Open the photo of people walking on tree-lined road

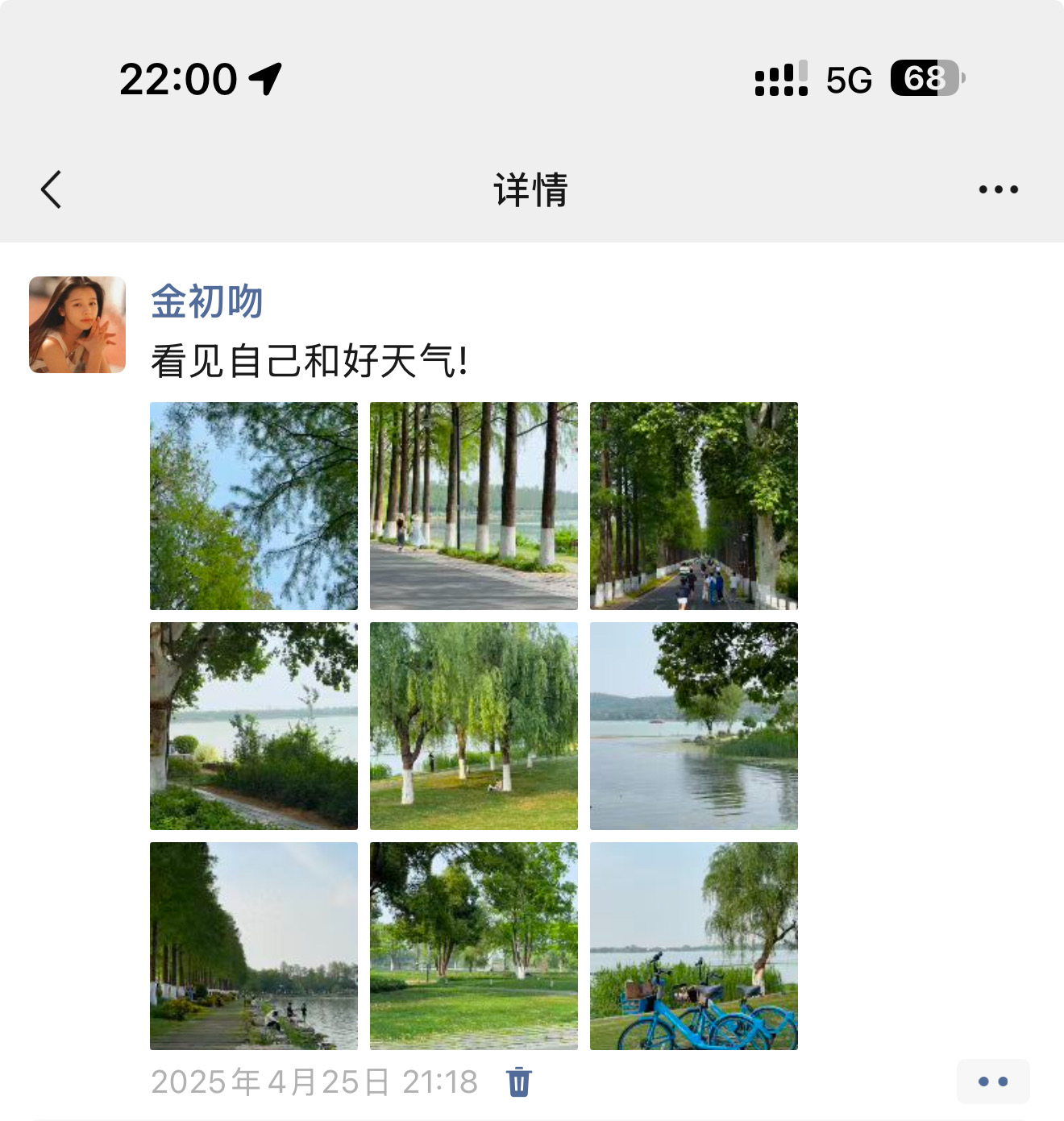pos(693,505)
